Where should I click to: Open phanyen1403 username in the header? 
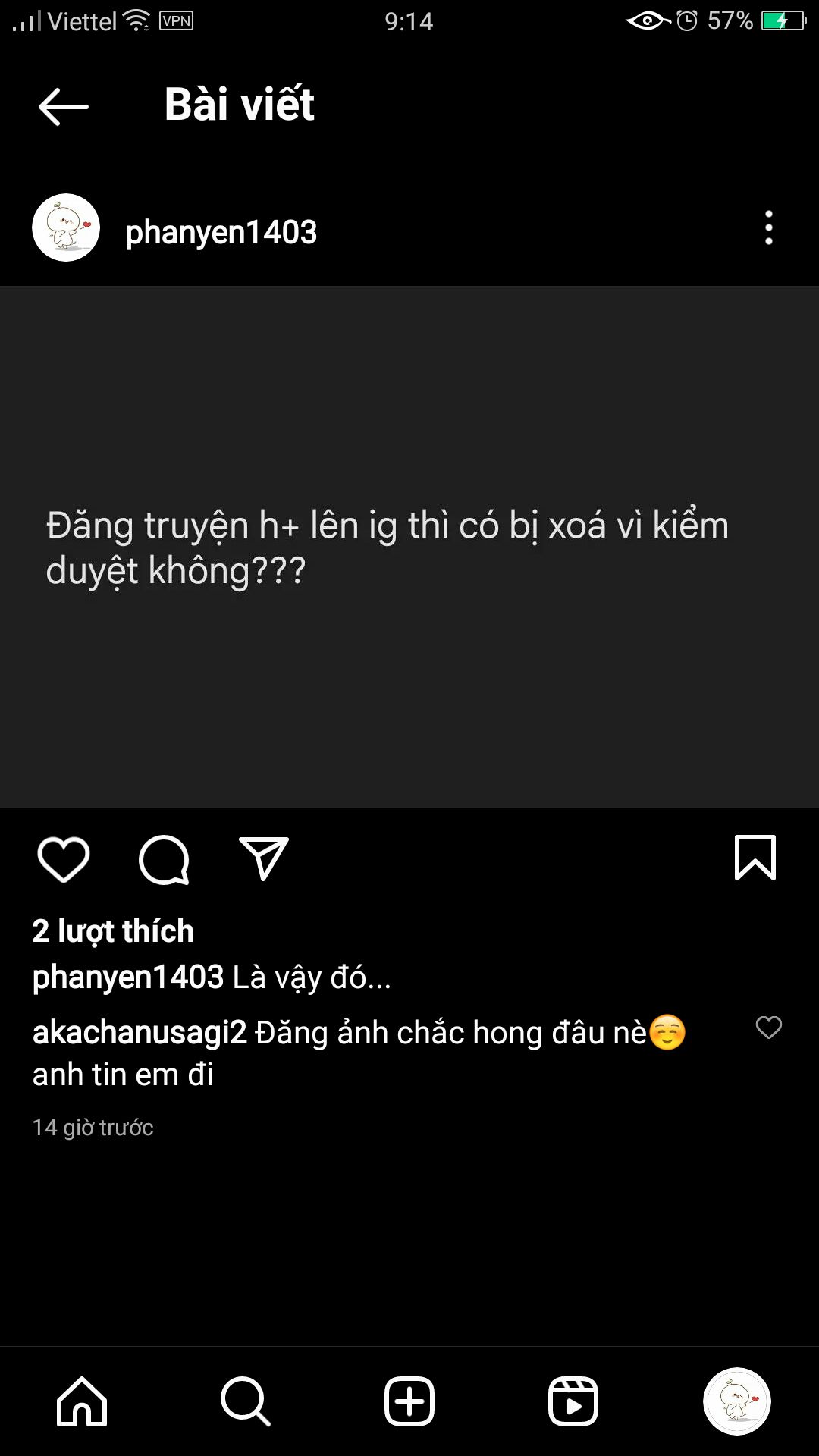point(221,232)
